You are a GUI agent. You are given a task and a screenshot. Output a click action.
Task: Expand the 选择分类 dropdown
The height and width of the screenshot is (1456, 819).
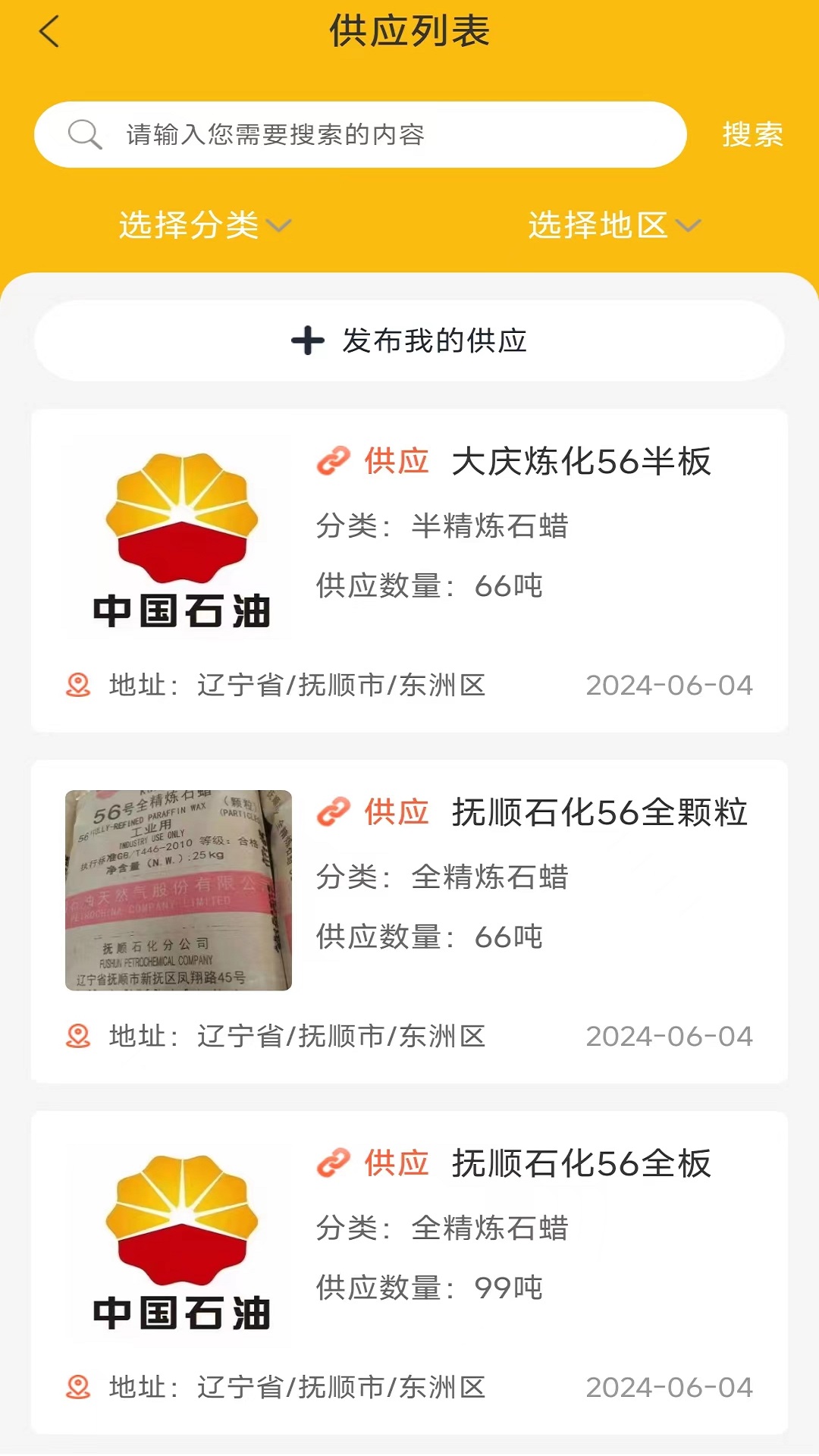pyautogui.click(x=205, y=225)
